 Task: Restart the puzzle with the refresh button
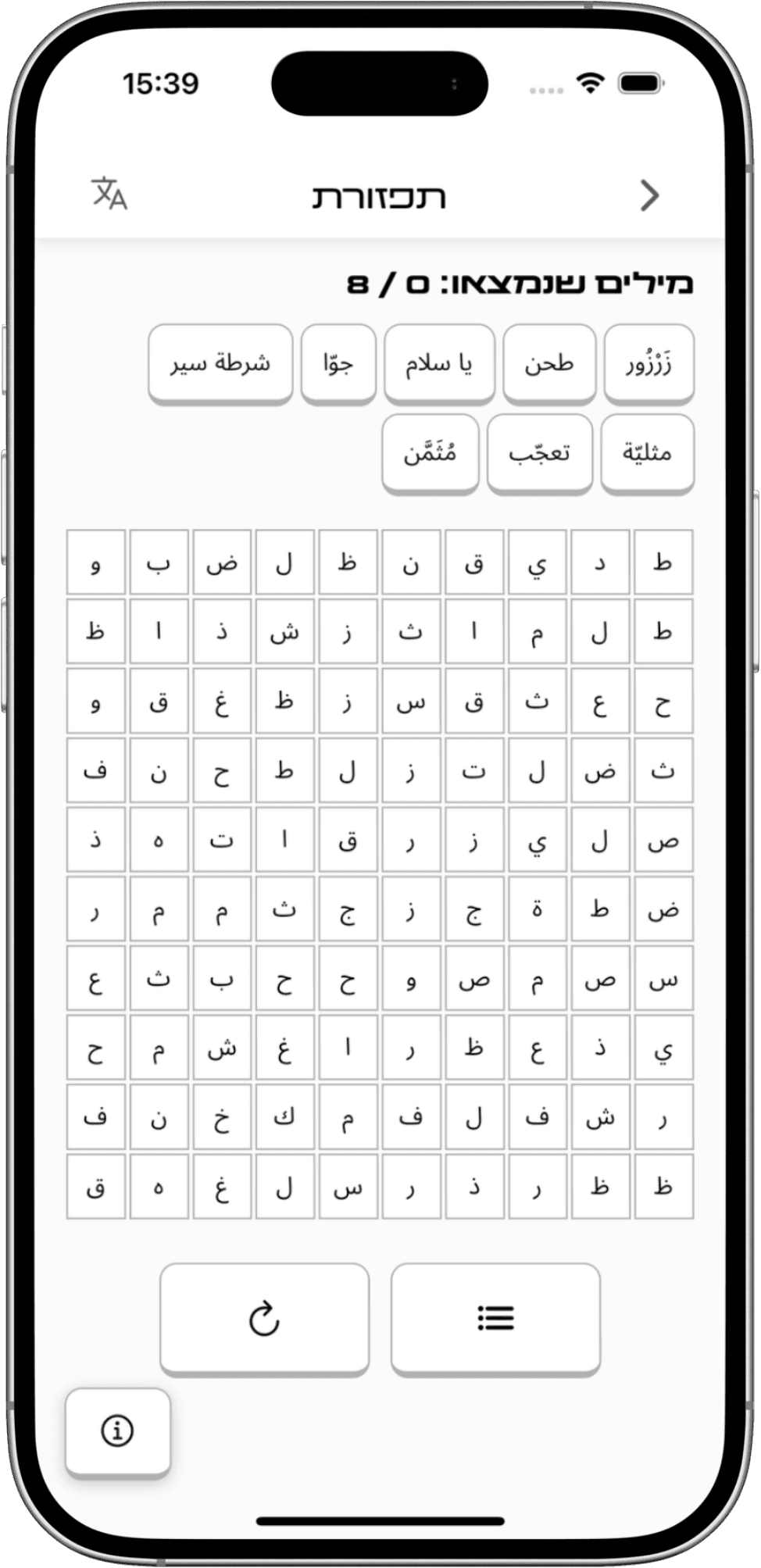[x=264, y=1318]
